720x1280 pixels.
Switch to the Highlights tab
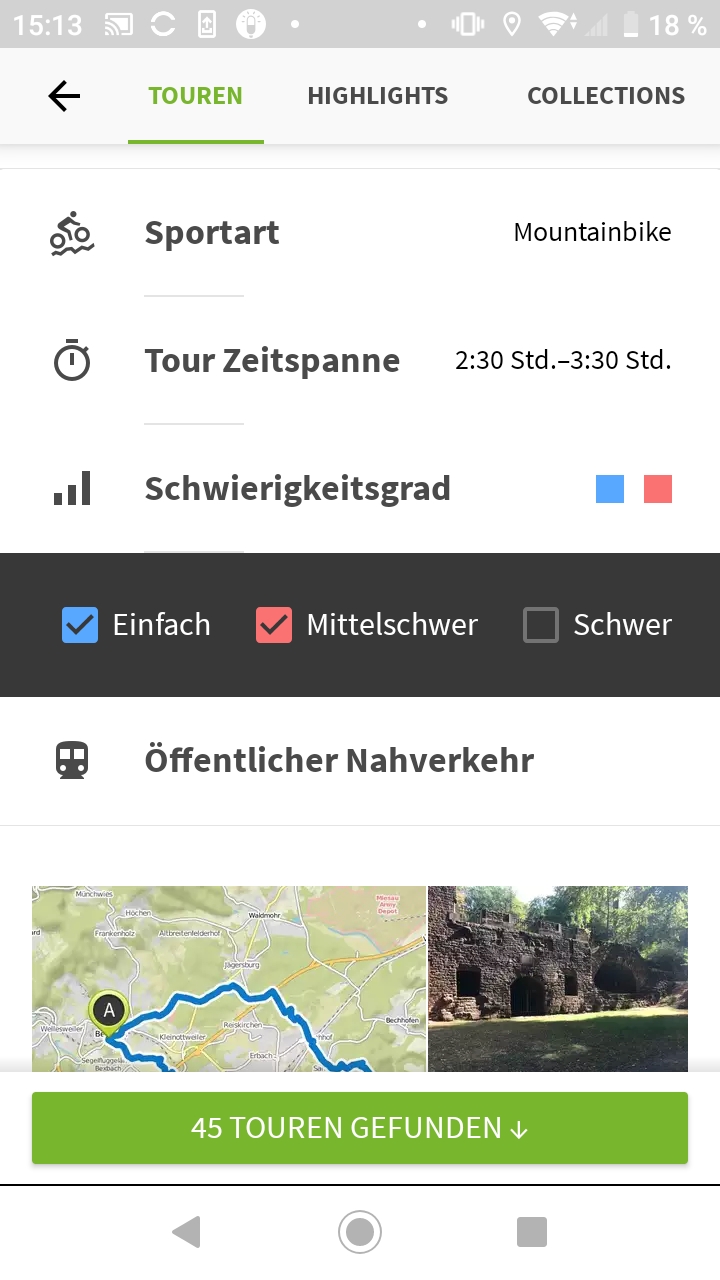378,96
